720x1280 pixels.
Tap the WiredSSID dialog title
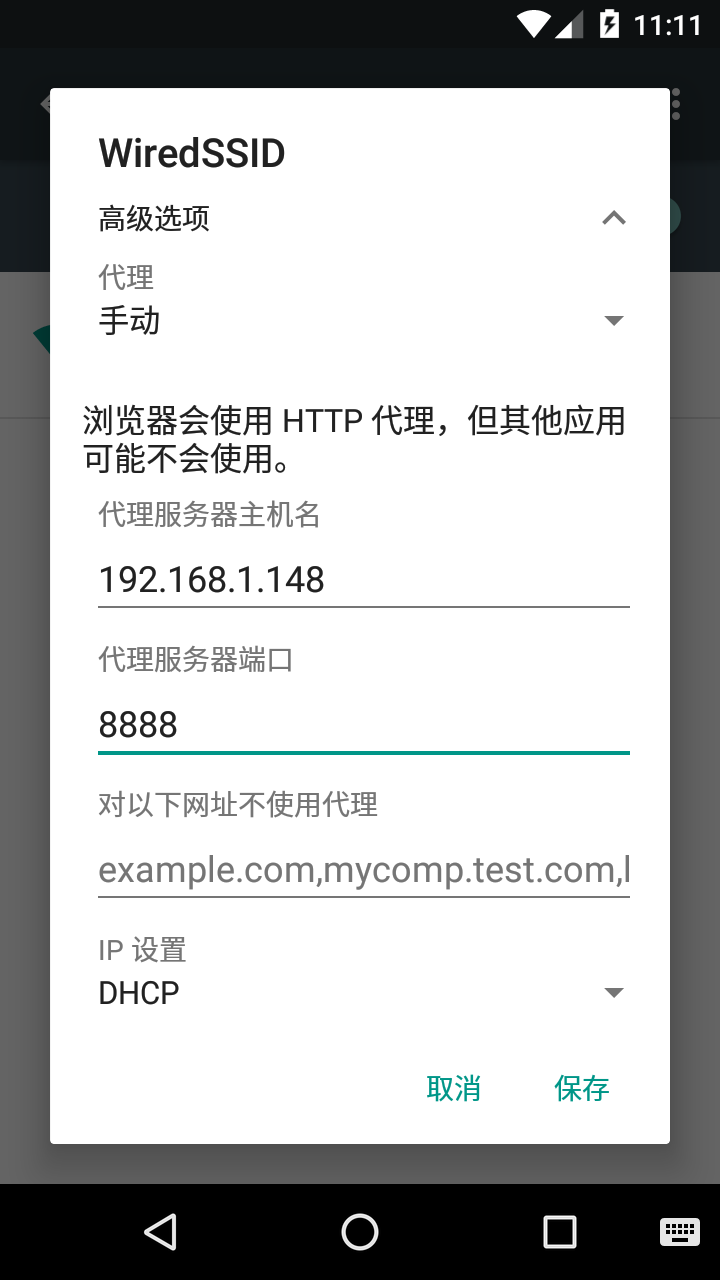coord(190,152)
